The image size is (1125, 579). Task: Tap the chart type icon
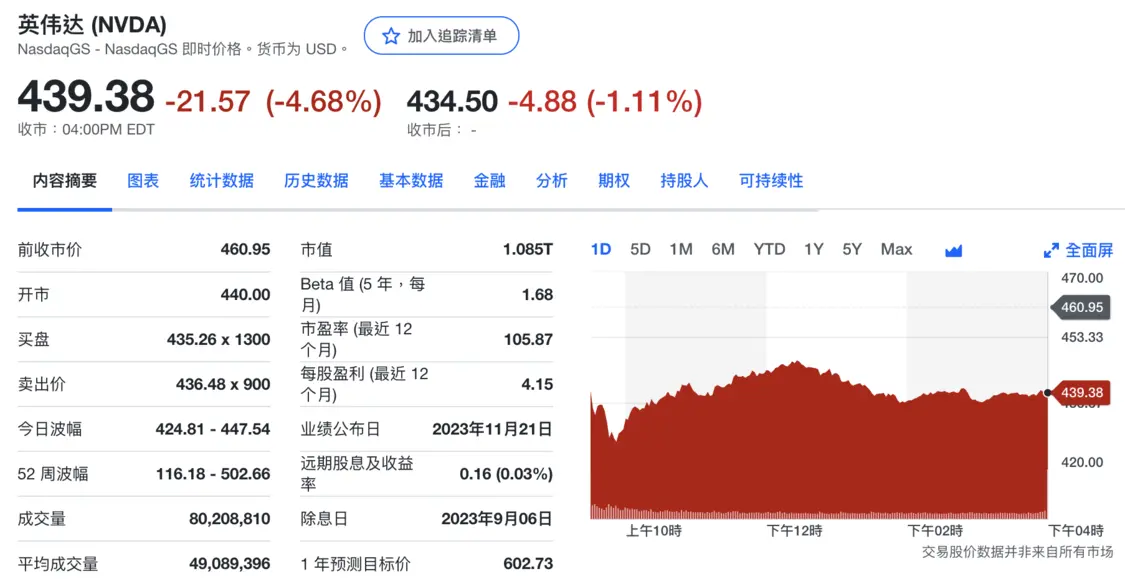click(x=953, y=251)
